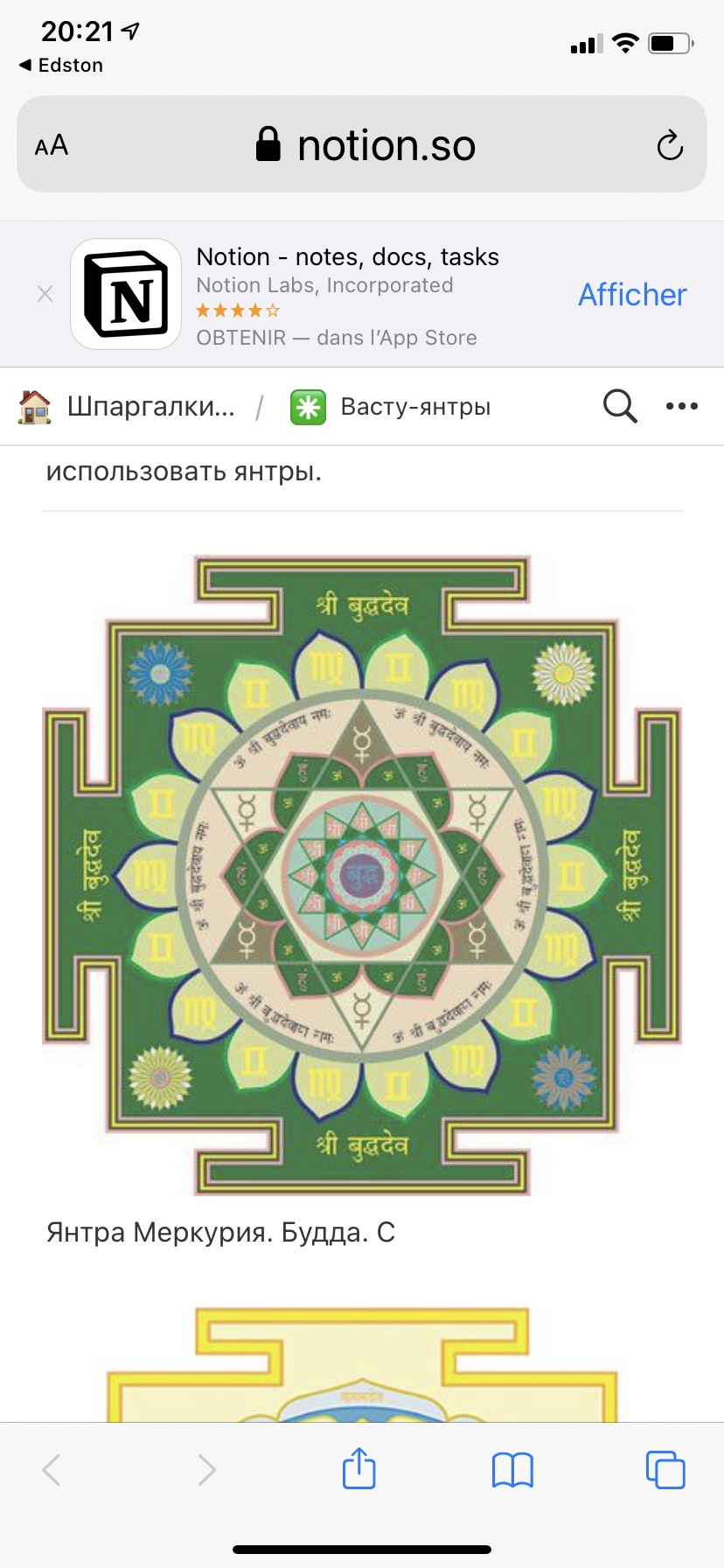Search within the Notion page
The image size is (724, 1568).
coord(619,406)
